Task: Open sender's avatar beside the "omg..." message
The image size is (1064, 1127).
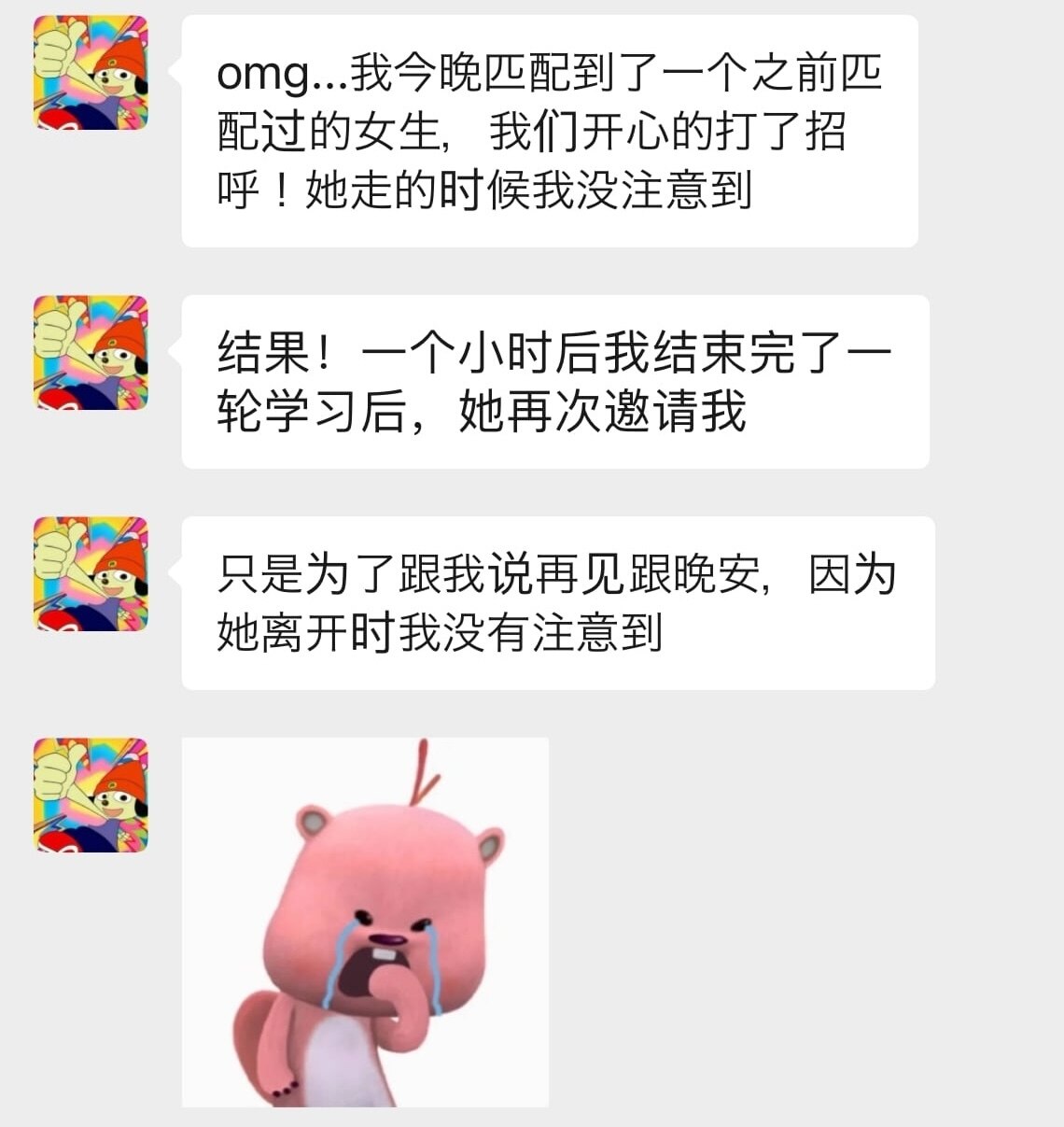Action: coord(91,73)
